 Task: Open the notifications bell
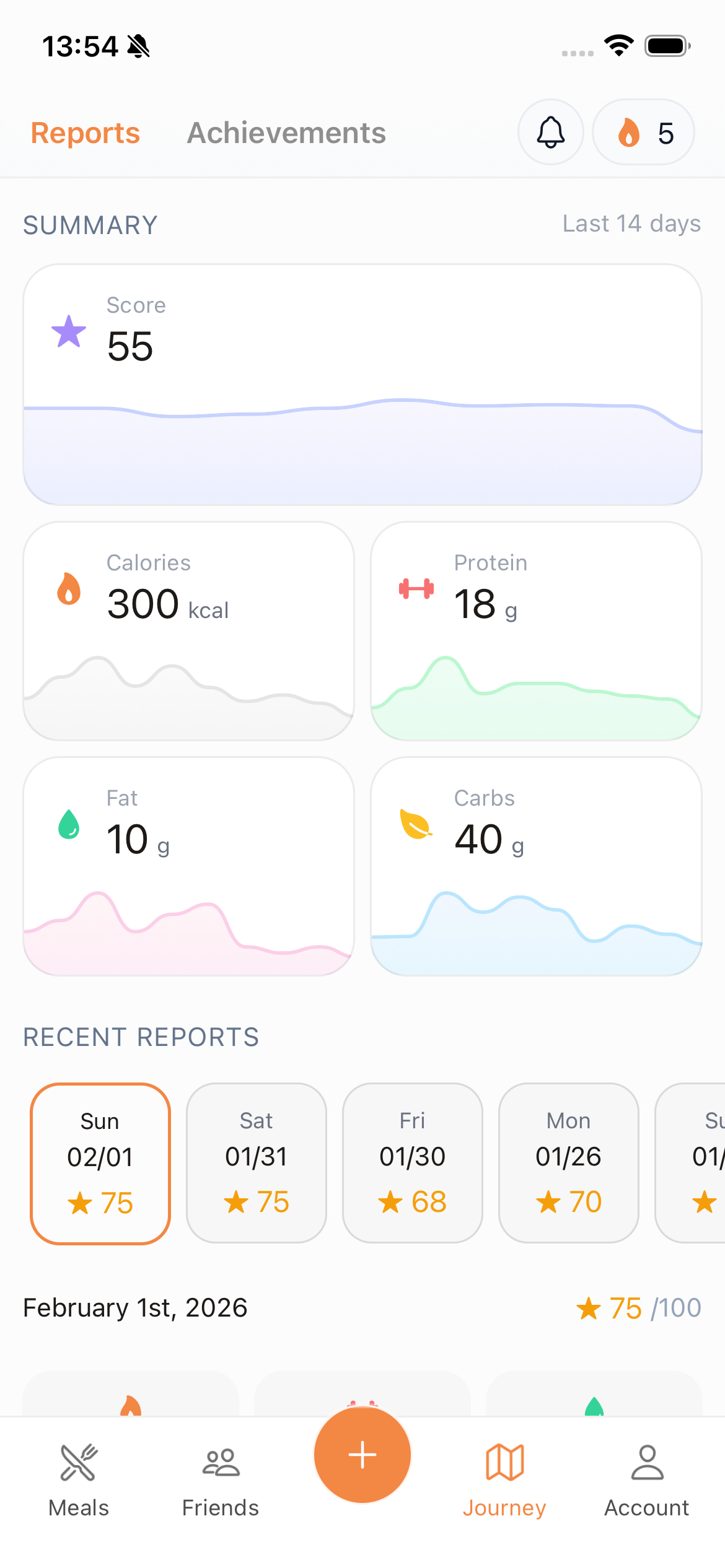tap(550, 132)
